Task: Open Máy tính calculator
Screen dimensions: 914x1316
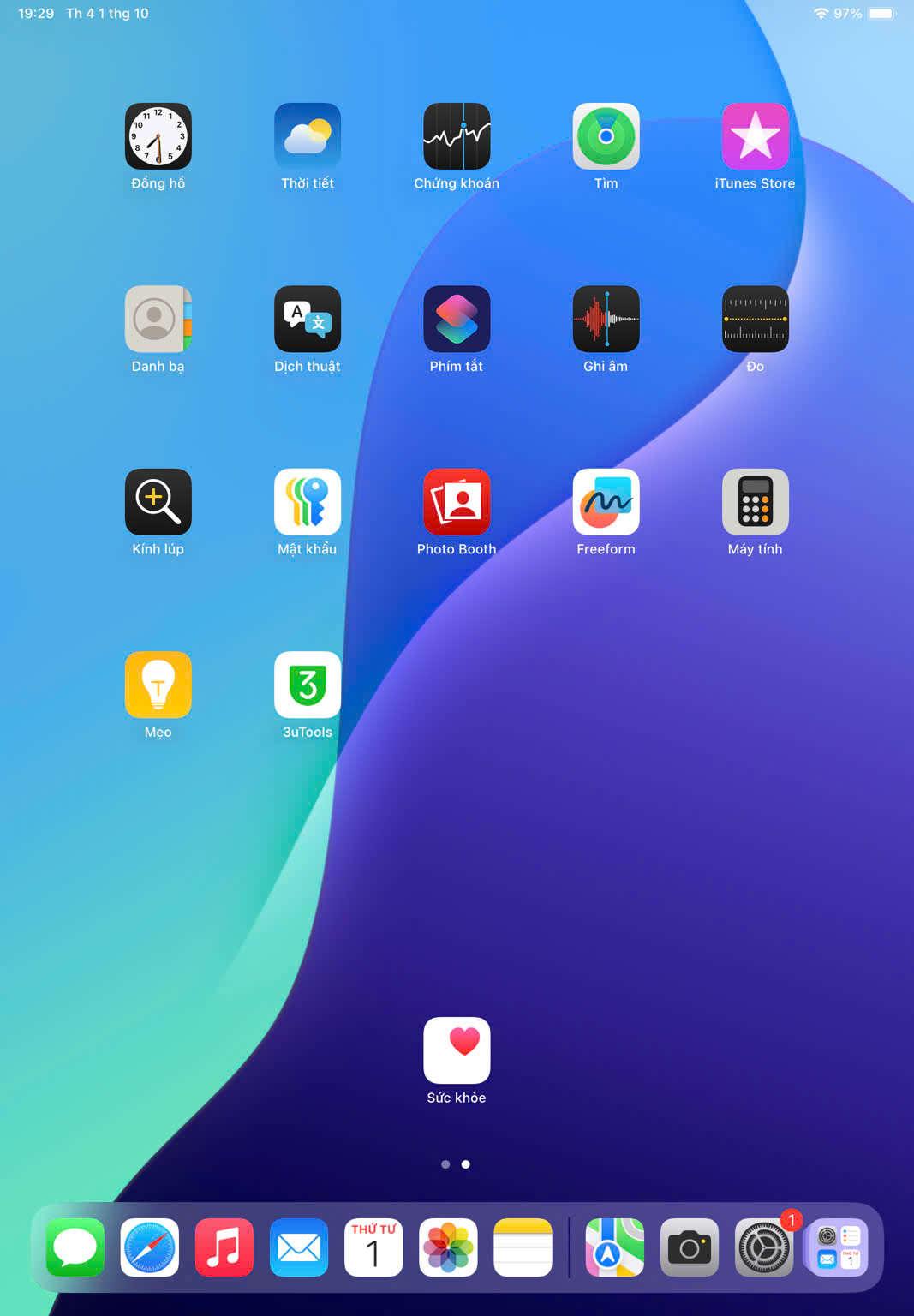Action: 755,502
